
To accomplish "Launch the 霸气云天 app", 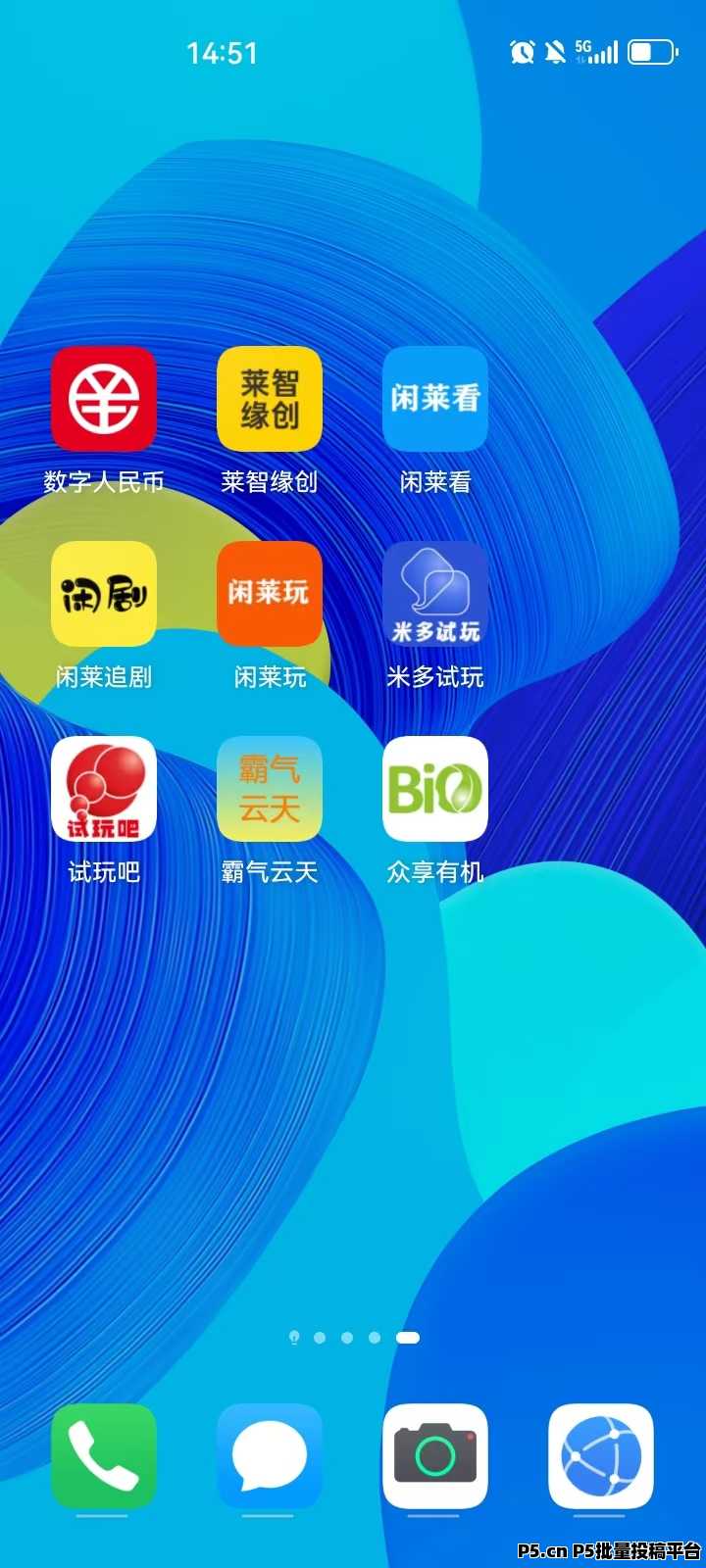I will [270, 789].
